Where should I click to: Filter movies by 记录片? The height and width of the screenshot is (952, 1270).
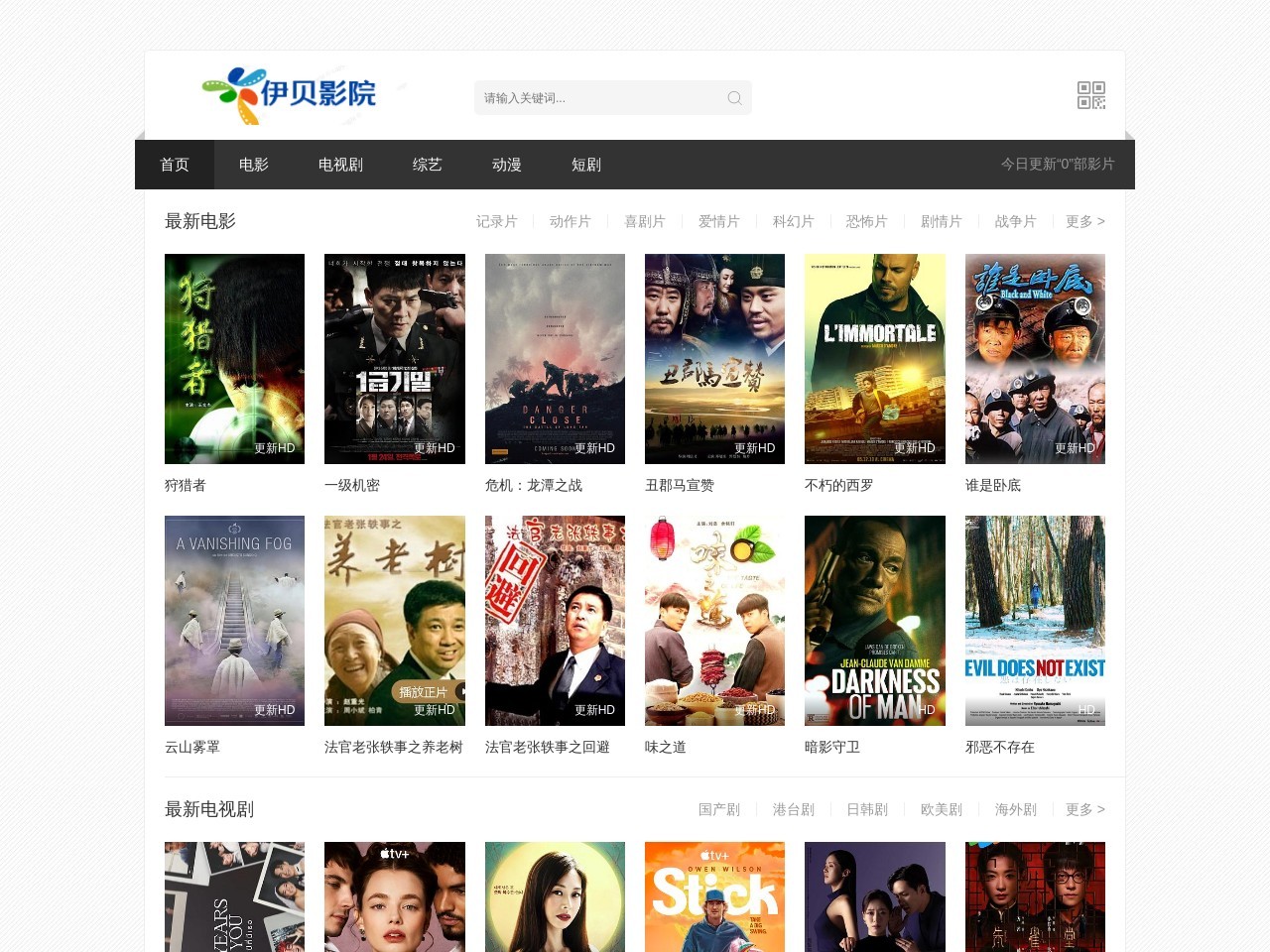[496, 221]
